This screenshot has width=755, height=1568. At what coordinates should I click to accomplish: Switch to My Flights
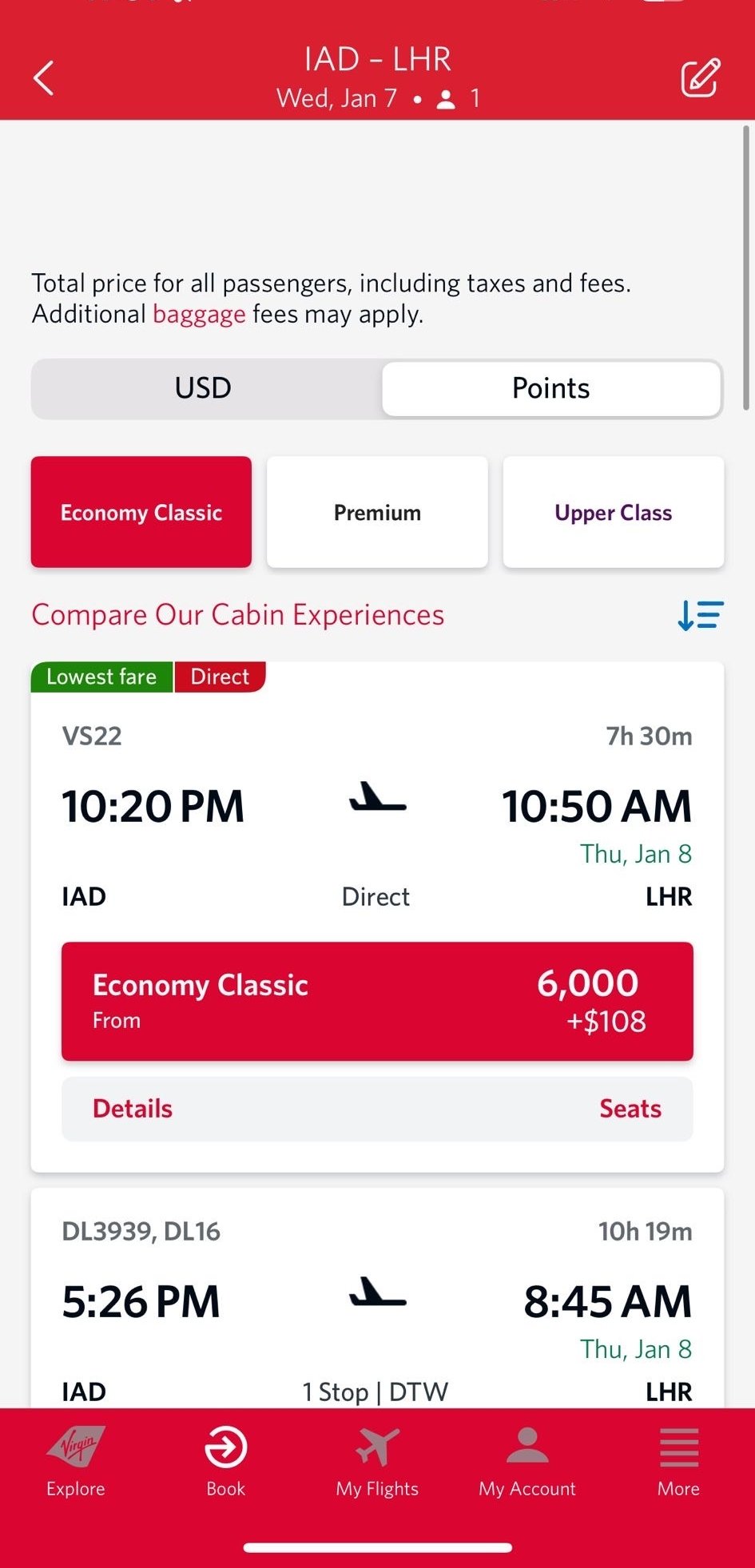coord(377,1462)
